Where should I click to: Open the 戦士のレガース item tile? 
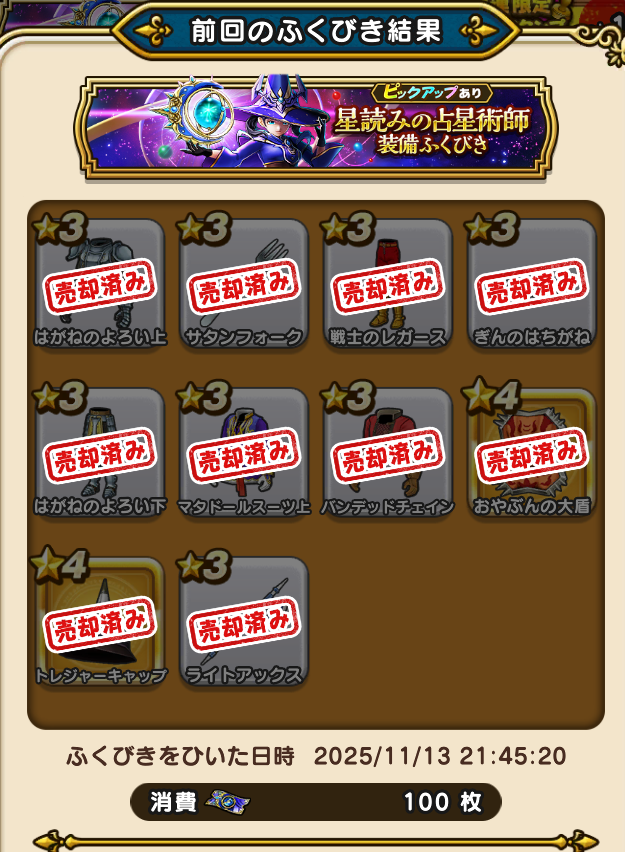click(388, 285)
